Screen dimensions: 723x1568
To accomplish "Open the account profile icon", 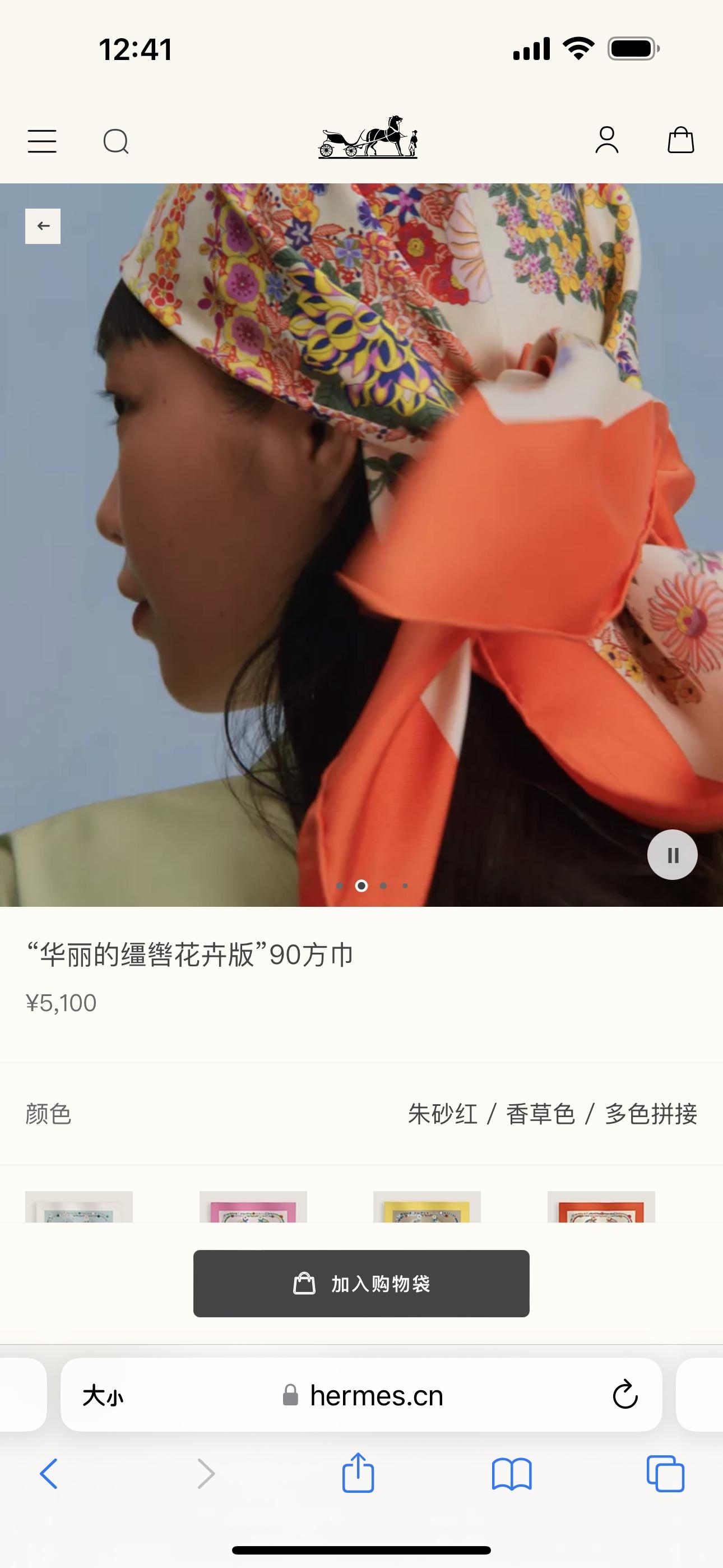I will pyautogui.click(x=607, y=141).
